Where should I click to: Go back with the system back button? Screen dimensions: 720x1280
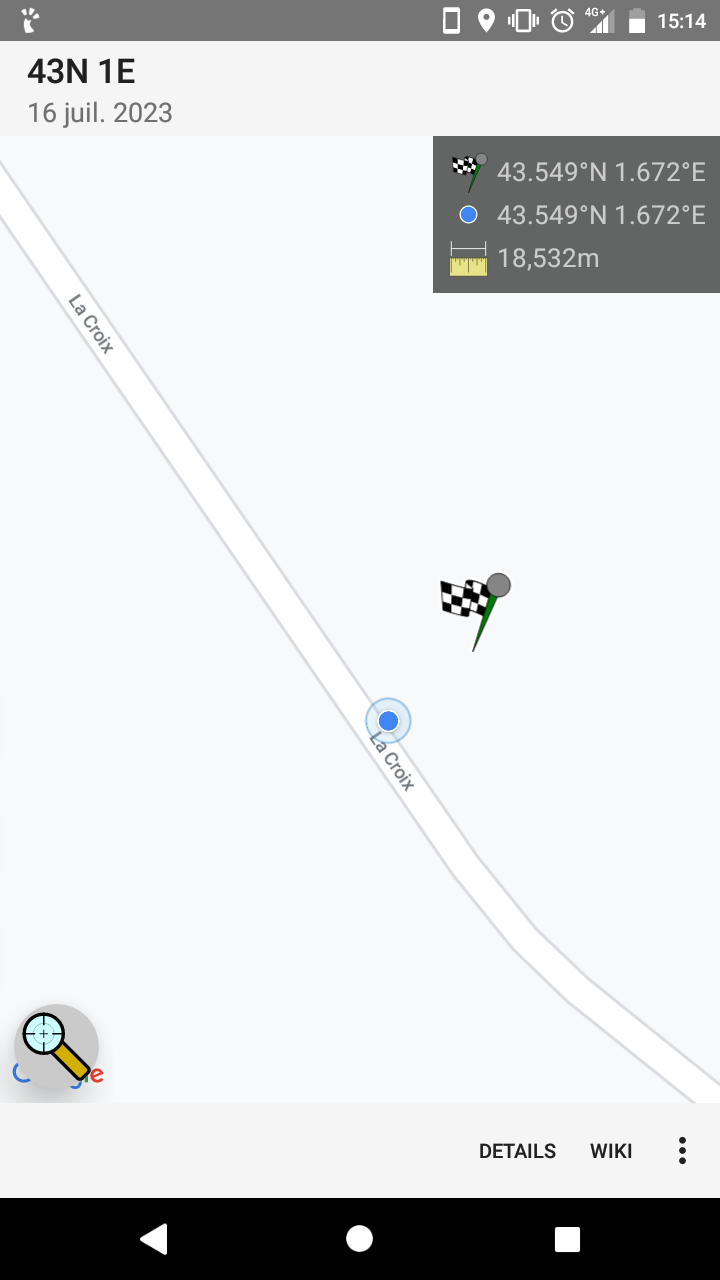click(x=153, y=1239)
